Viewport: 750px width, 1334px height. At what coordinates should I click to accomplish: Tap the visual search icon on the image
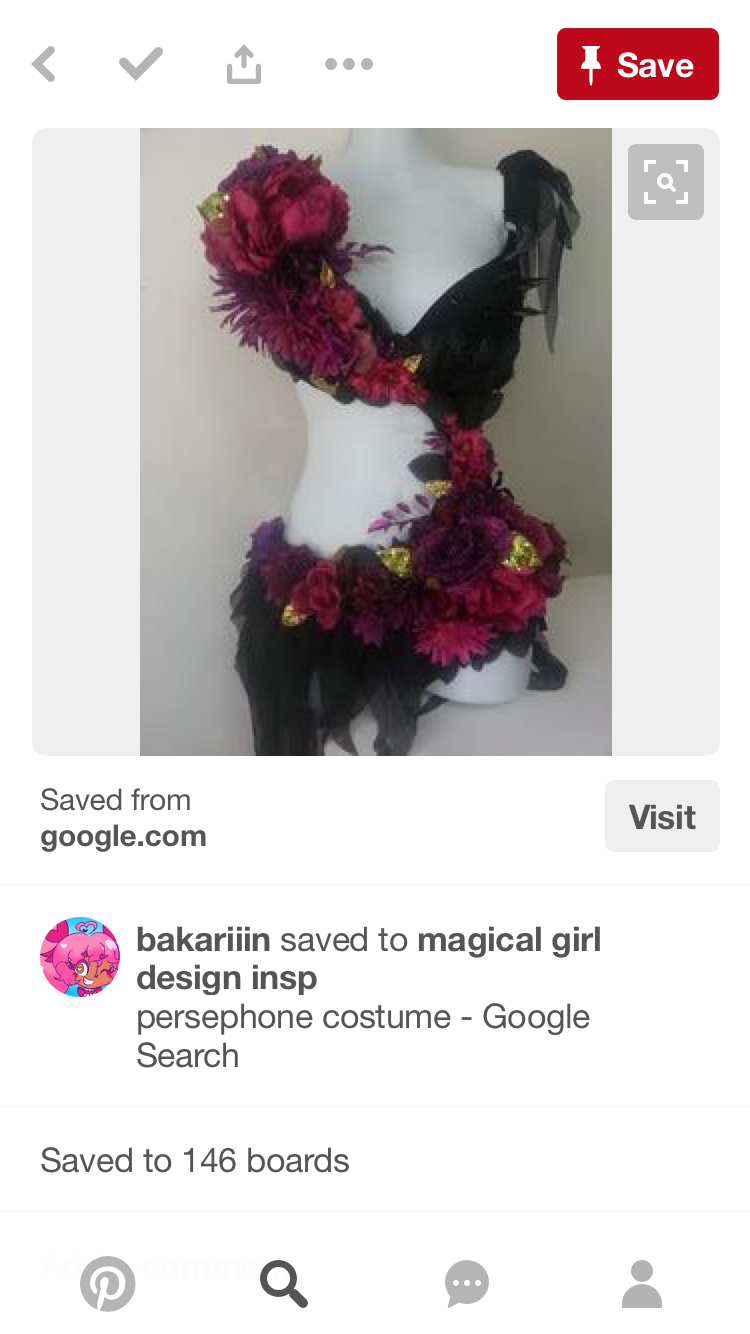tap(666, 182)
